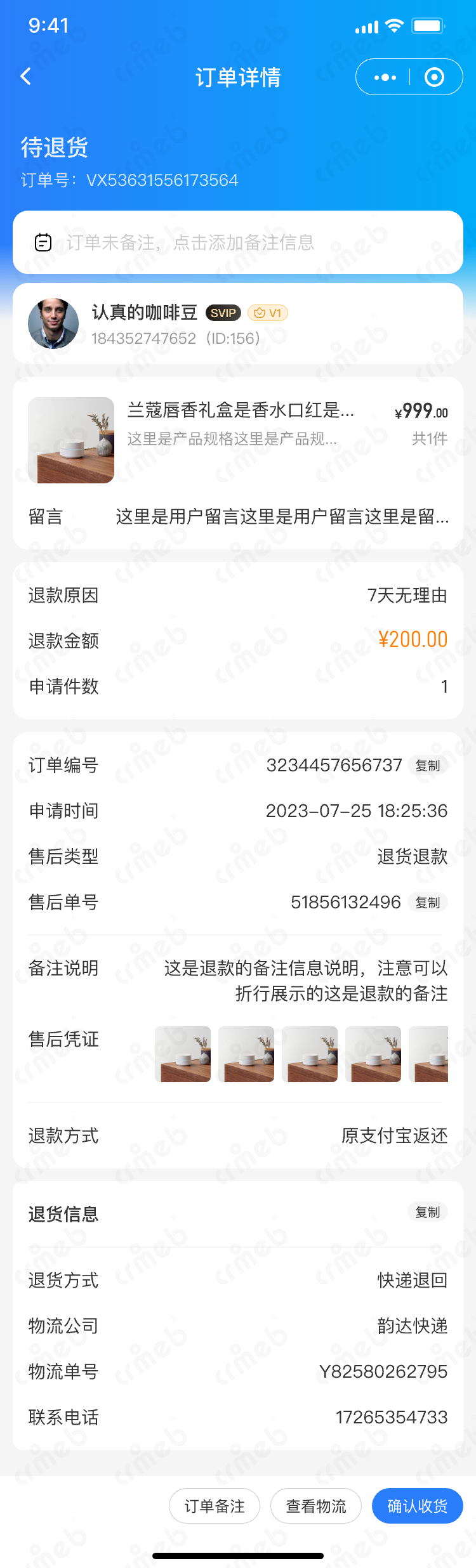
Task: View the first 售后凭证 proof image
Action: click(183, 1054)
